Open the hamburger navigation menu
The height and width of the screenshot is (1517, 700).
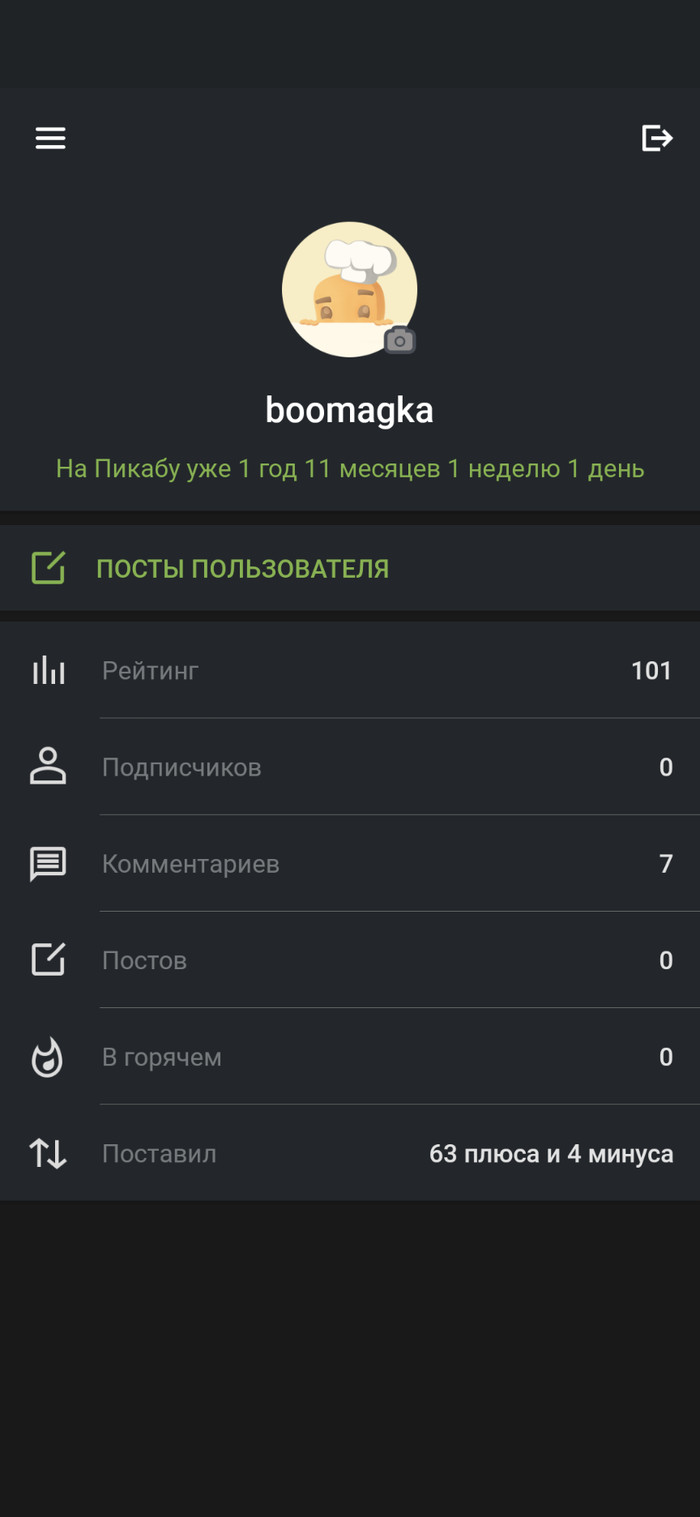coord(50,138)
